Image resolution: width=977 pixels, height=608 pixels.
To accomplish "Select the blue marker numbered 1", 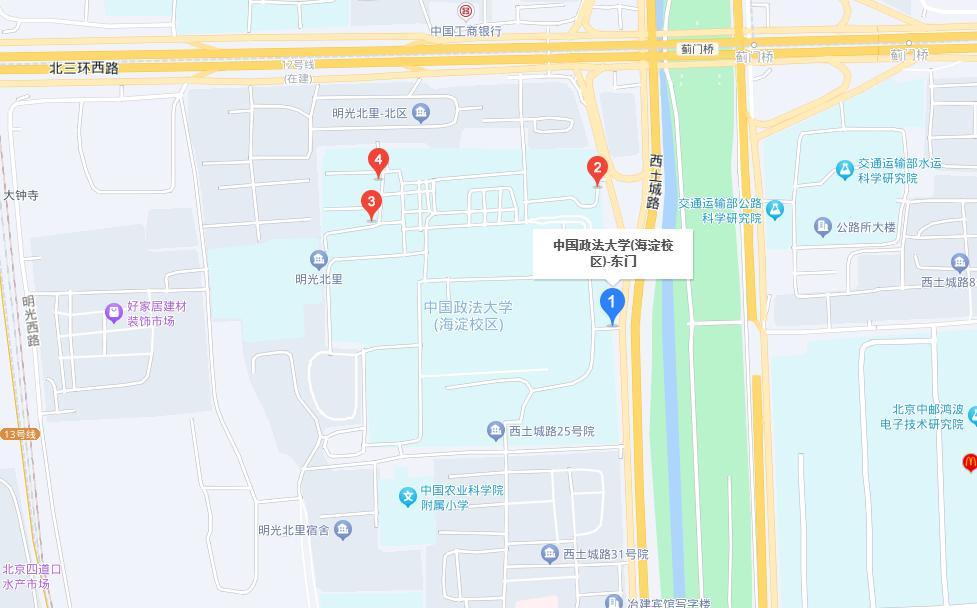I will (x=611, y=303).
